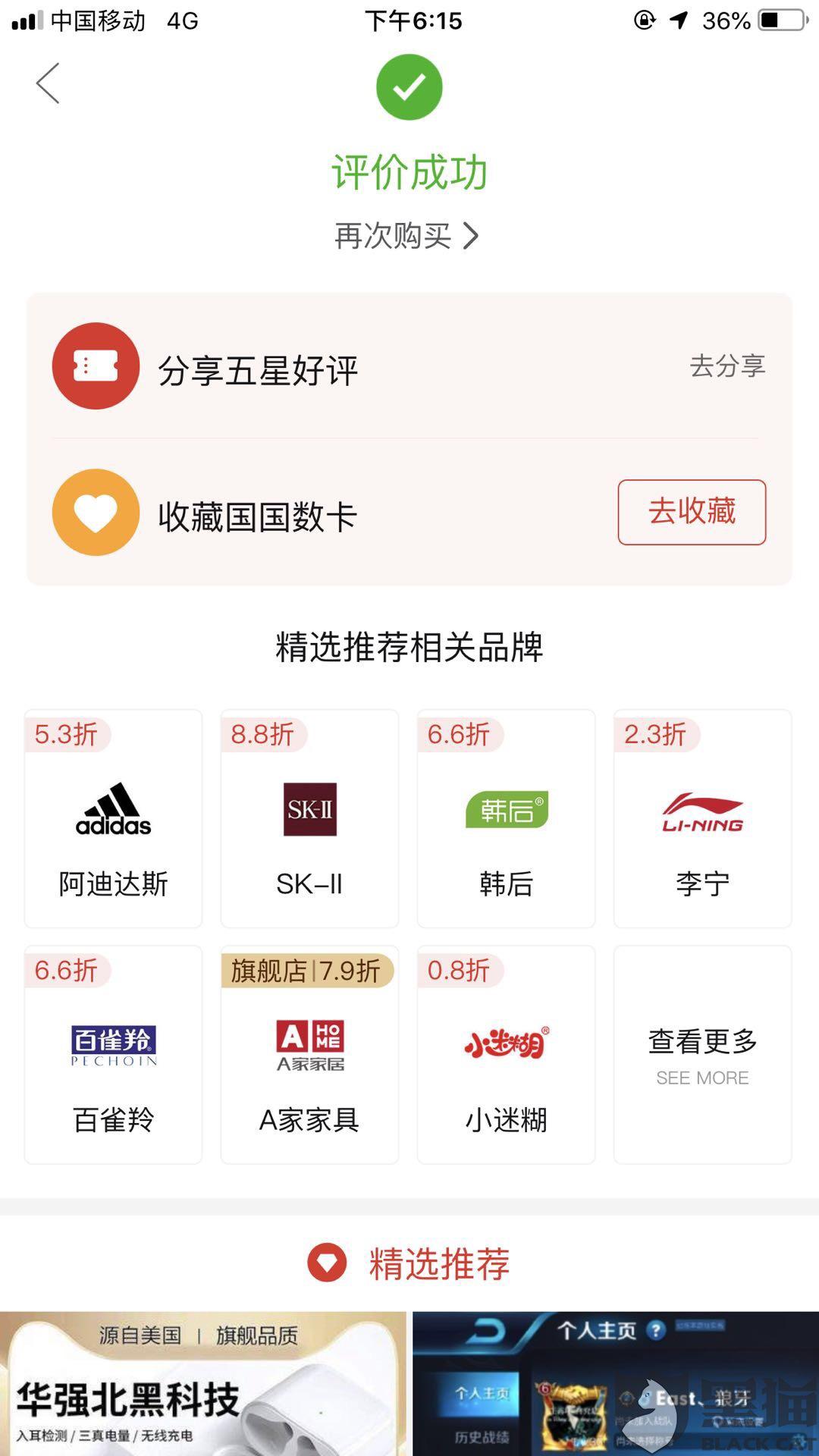The image size is (819, 1456).
Task: Open the 百雀羚 brand card
Action: point(113,1054)
